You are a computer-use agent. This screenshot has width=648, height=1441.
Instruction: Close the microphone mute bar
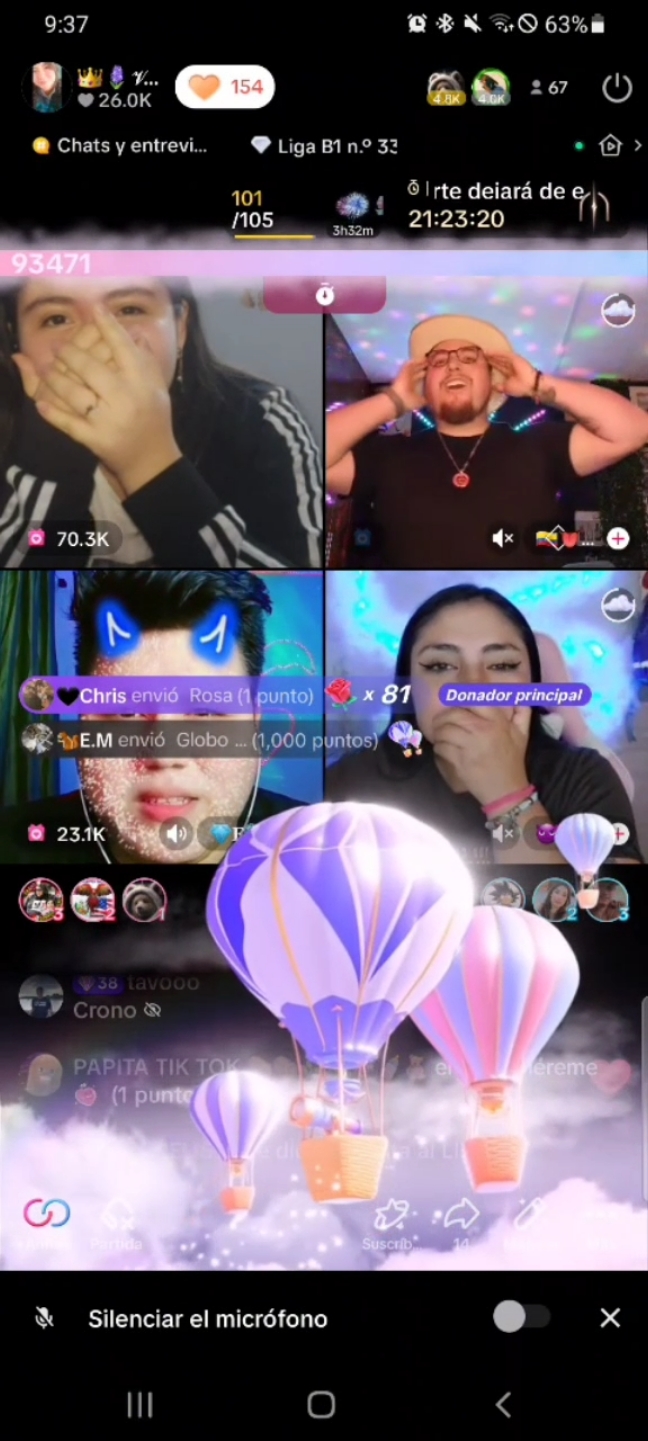pyautogui.click(x=610, y=1318)
